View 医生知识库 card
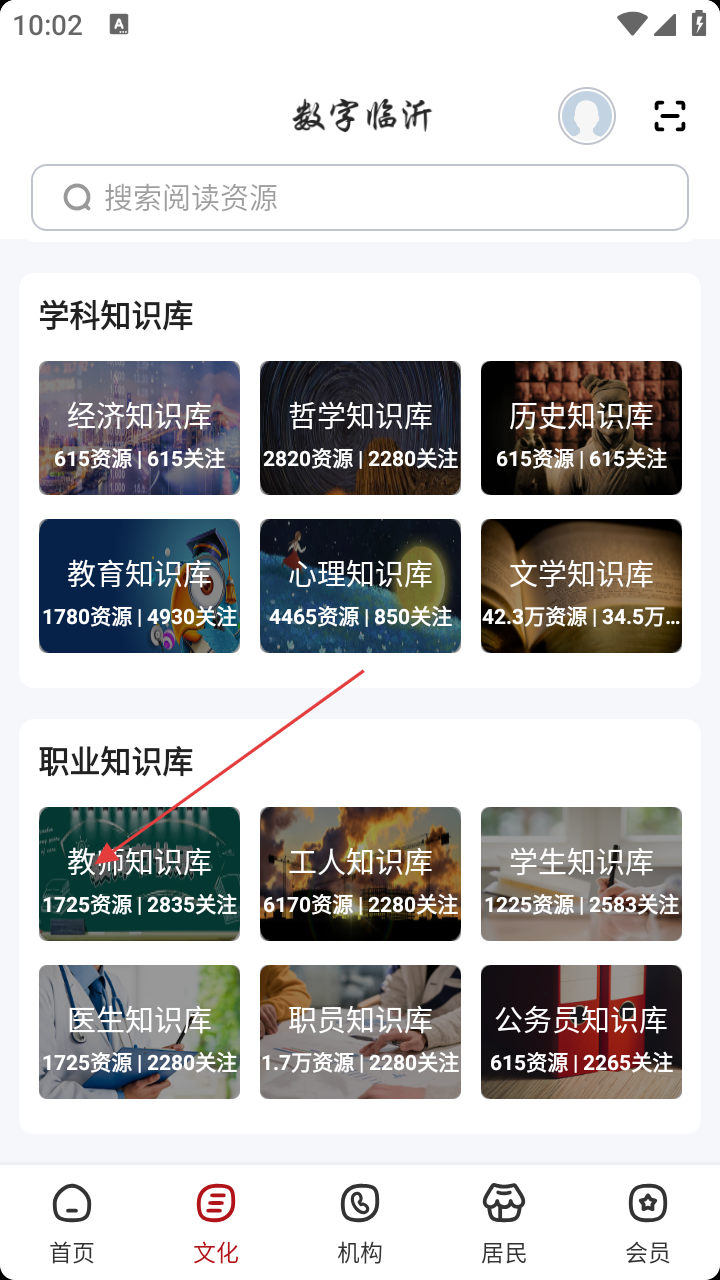 pos(139,1032)
